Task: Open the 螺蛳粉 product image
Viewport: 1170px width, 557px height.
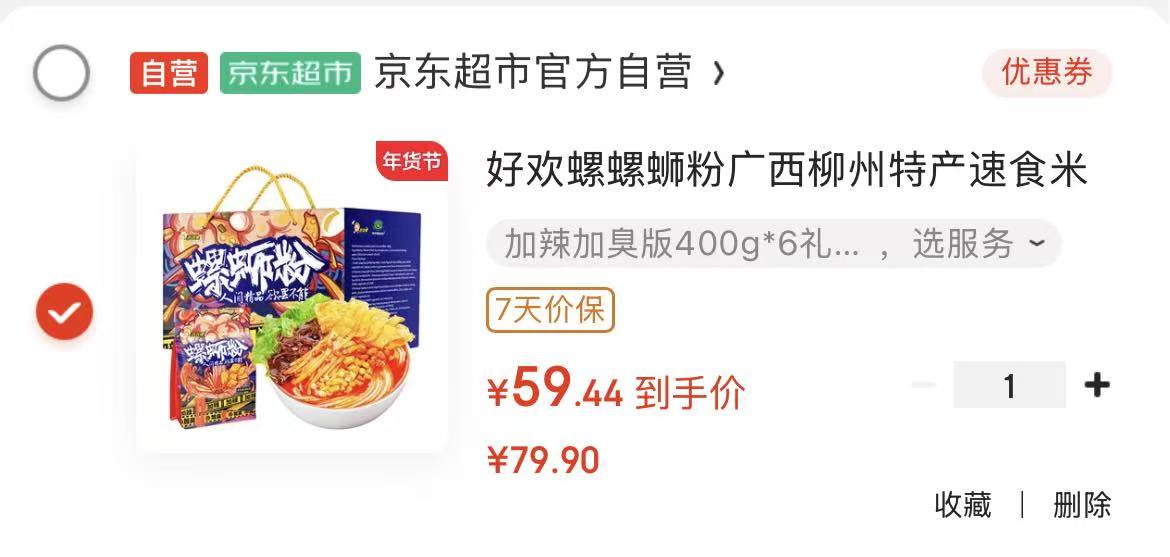Action: coord(292,297)
